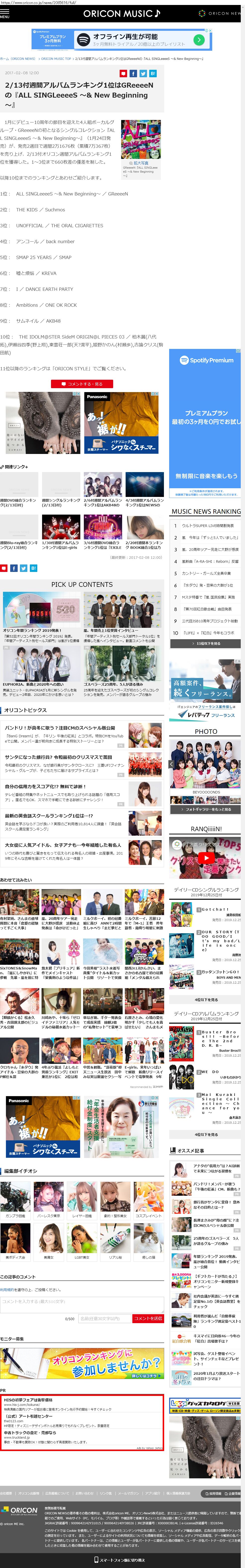Show ranking from 11位 onward in MUSIC NEWS RANKING
The image size is (245, 1568).
[206, 643]
